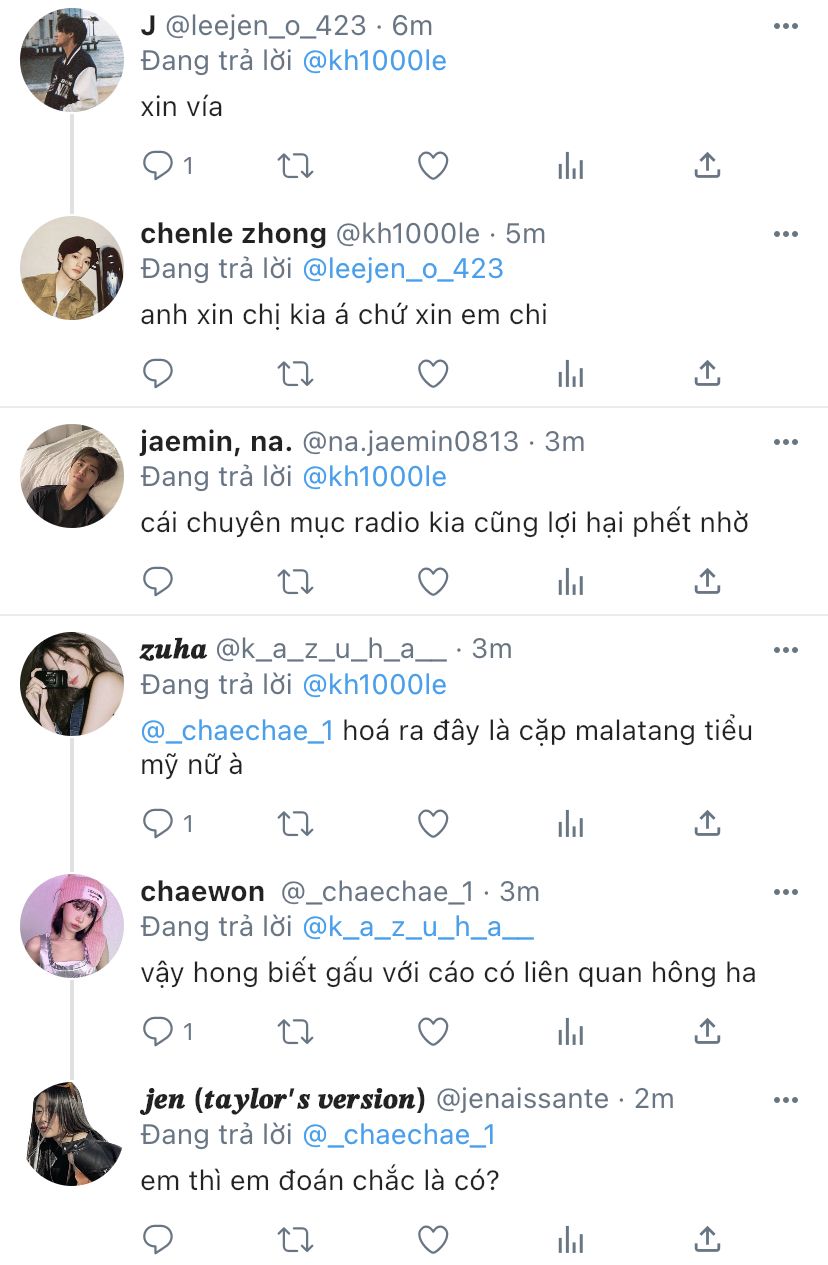Viewport: 828px width, 1265px height.
Task: Open overflow menu on J's tweet
Action: pos(786,25)
